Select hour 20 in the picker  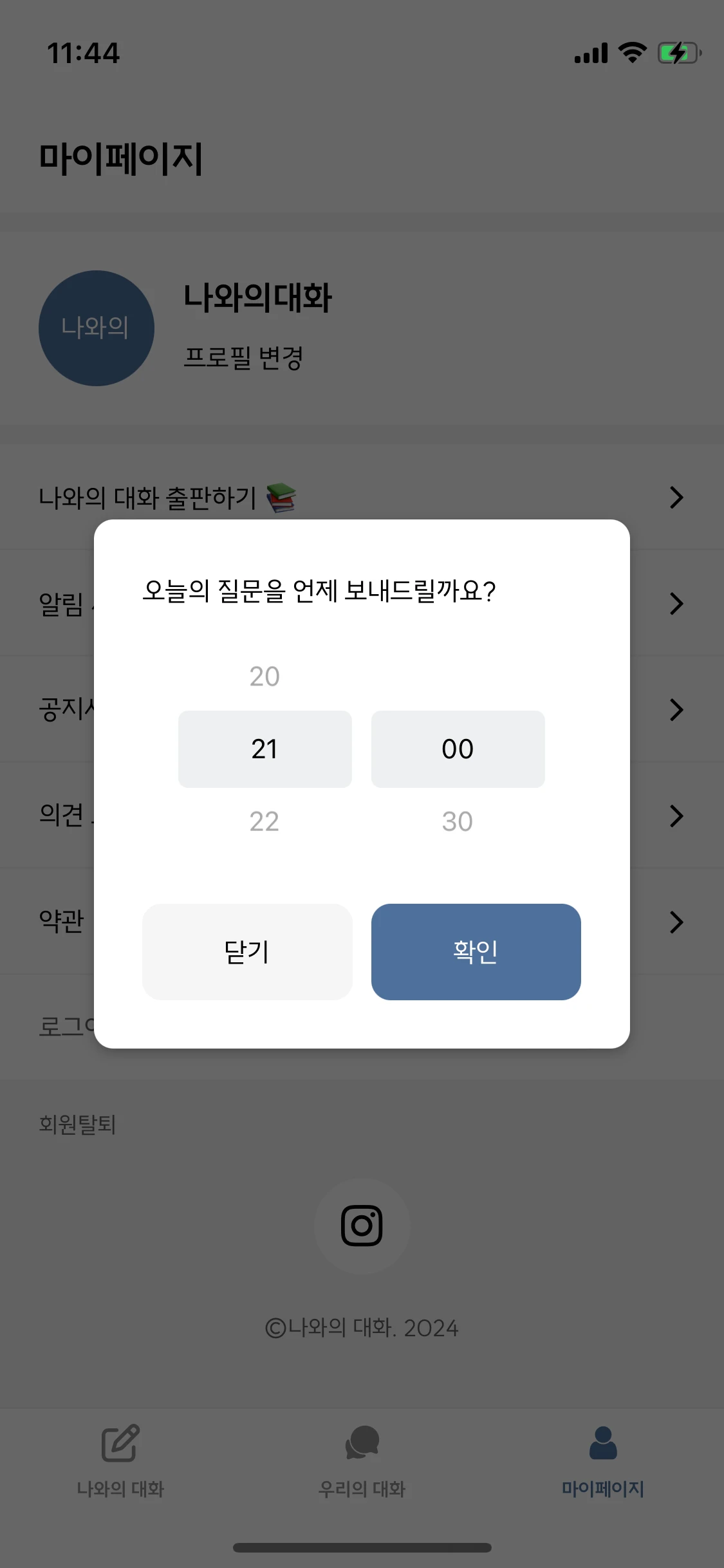click(265, 677)
